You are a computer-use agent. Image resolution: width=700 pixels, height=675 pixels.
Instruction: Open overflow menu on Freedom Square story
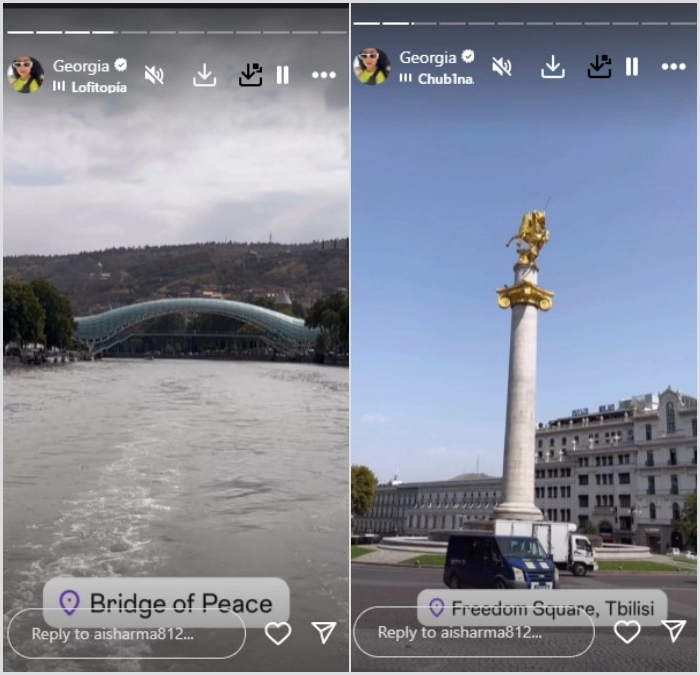click(x=673, y=67)
